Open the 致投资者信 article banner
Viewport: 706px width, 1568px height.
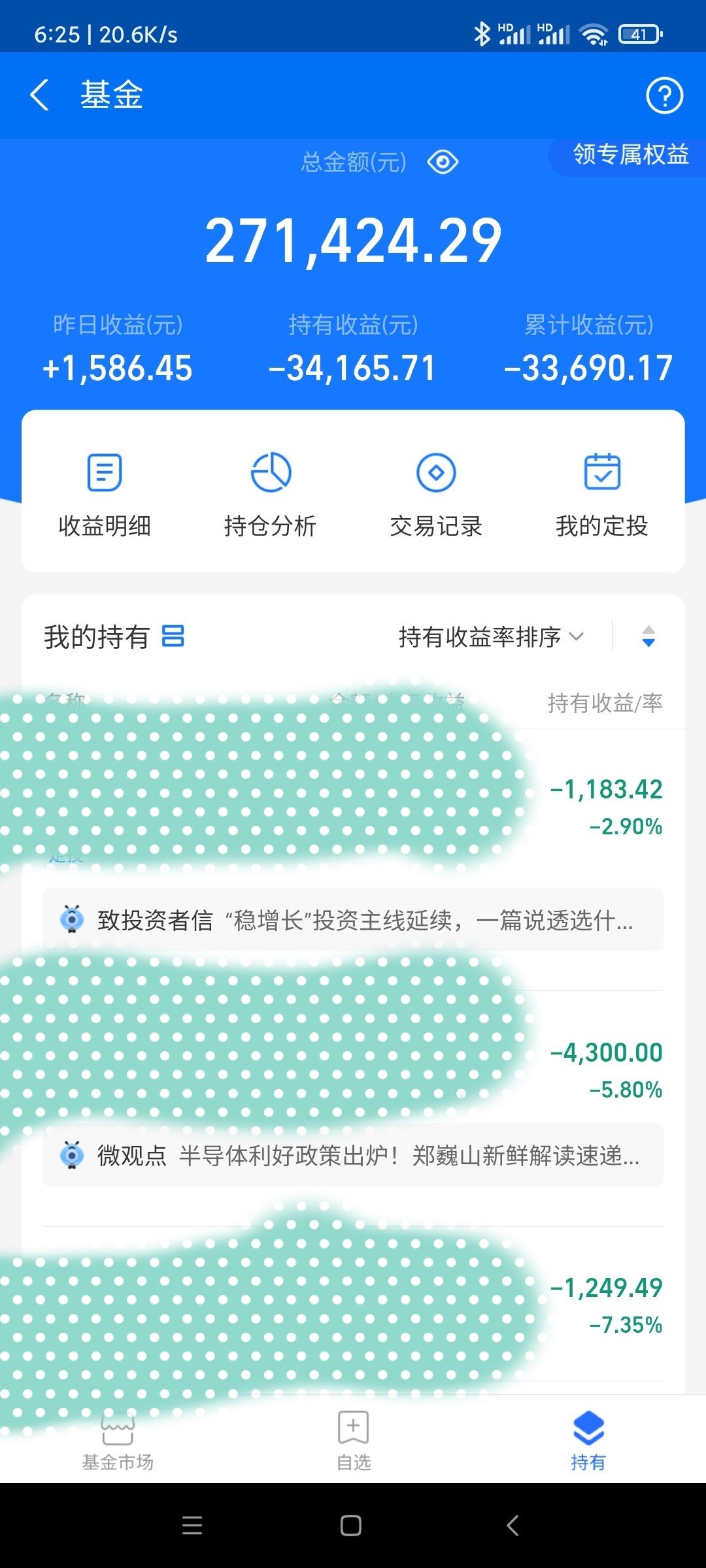pos(353,920)
